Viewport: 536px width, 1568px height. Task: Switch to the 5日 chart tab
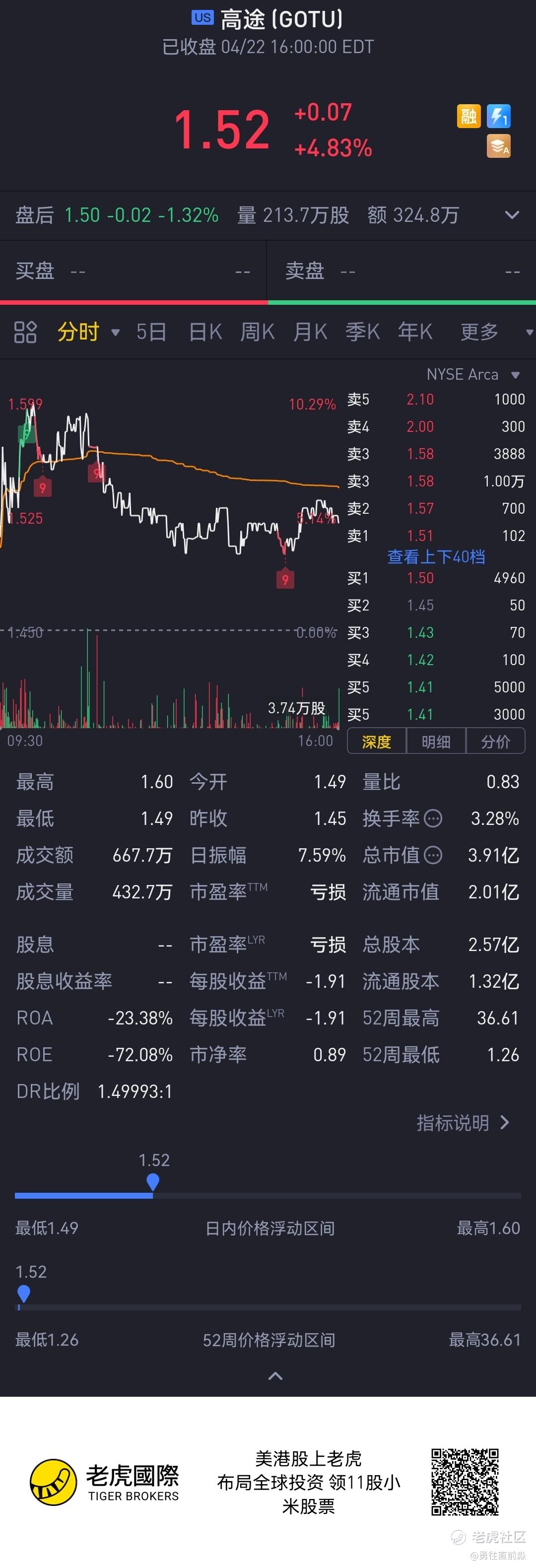[x=151, y=332]
